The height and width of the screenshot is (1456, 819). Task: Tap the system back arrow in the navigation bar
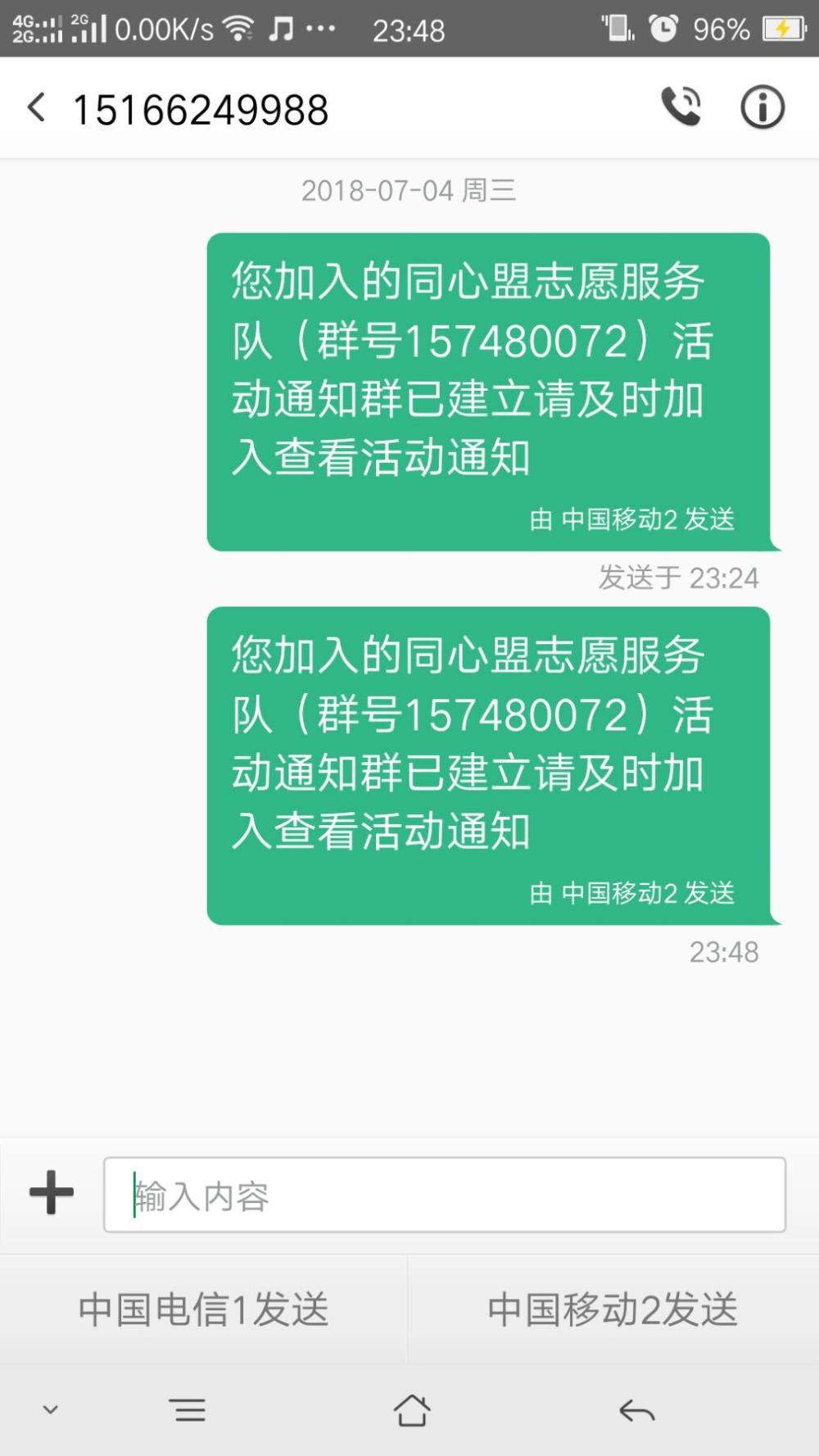tap(636, 1411)
